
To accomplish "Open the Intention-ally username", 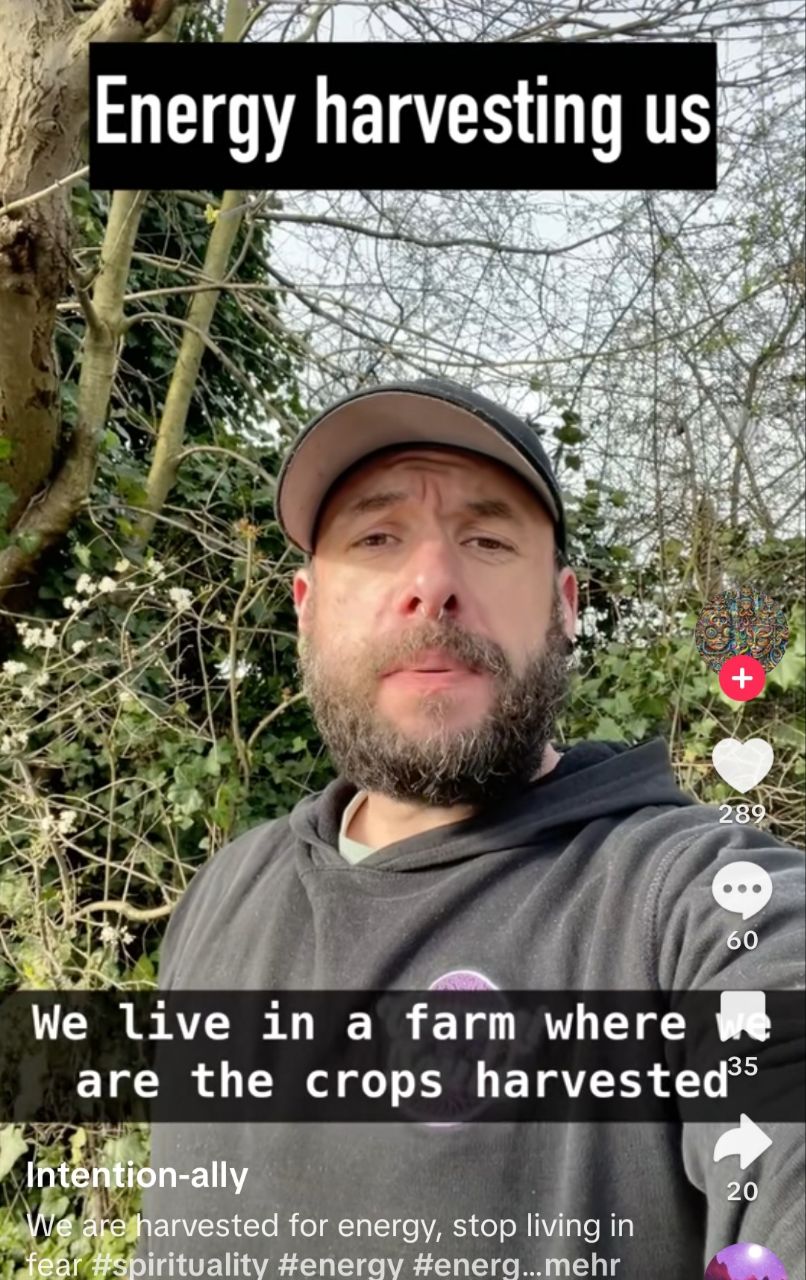I will coord(137,1176).
